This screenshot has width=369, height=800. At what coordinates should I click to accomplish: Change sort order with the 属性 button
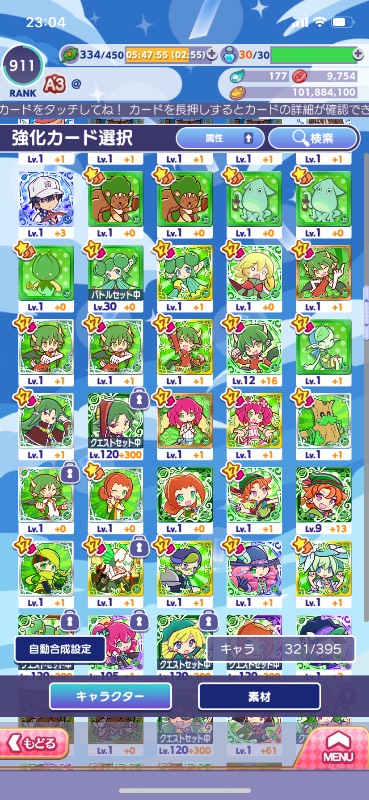coord(220,139)
